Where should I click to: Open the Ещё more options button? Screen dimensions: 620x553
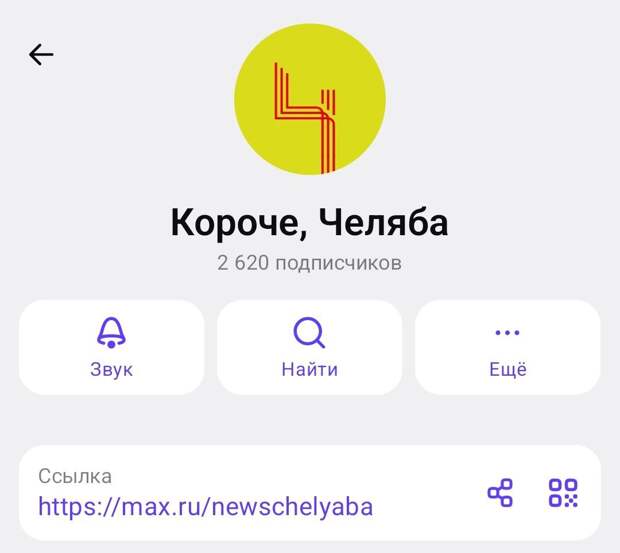coord(507,346)
